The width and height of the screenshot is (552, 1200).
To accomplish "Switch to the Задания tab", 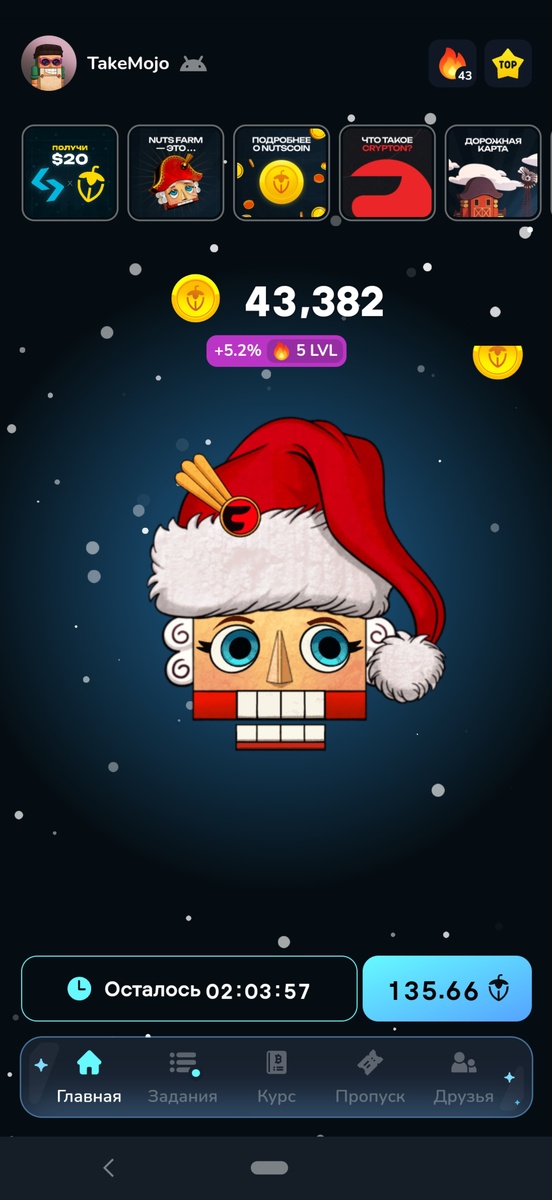I will [x=183, y=1077].
